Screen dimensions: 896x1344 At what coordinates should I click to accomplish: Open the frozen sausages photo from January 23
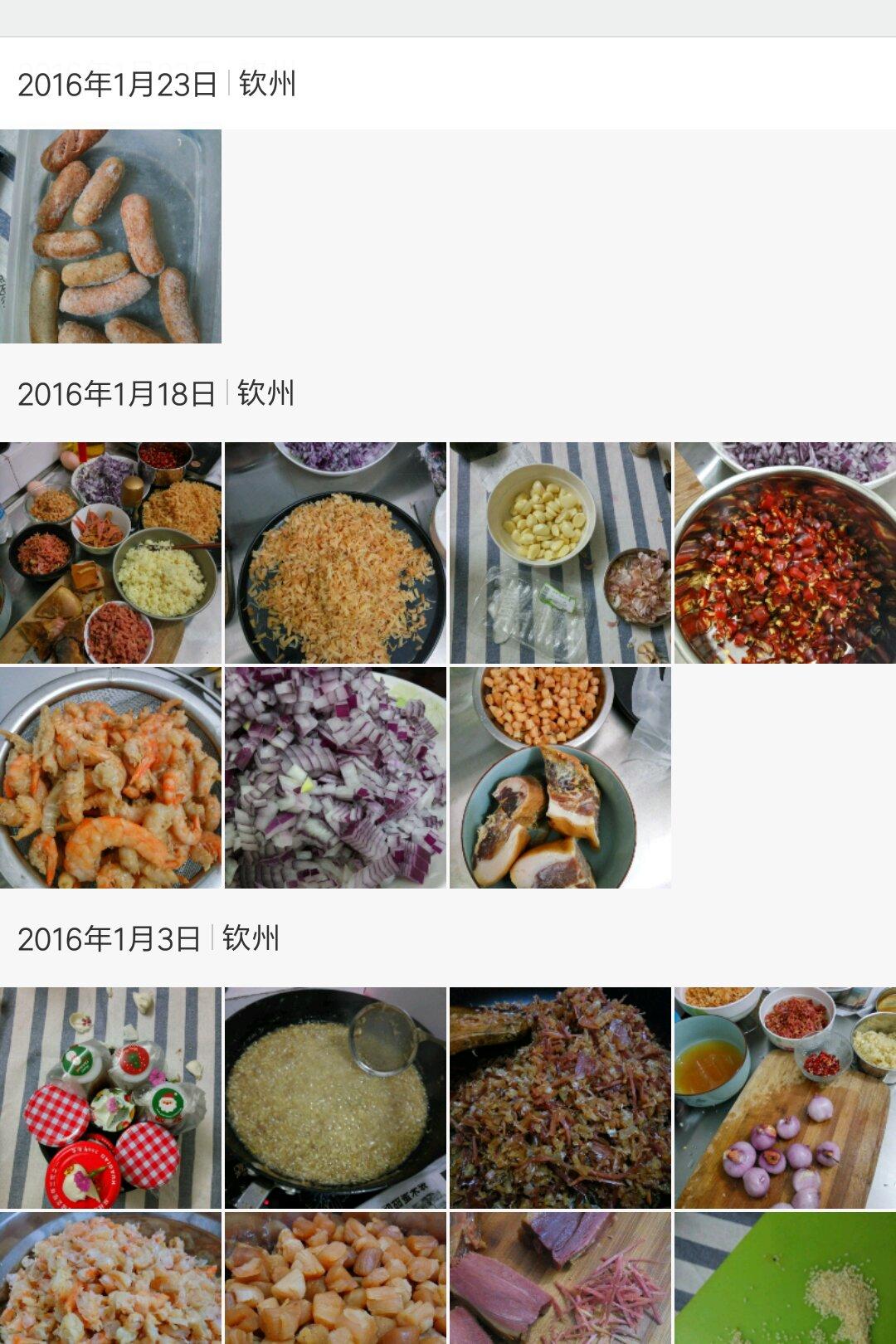(x=110, y=236)
